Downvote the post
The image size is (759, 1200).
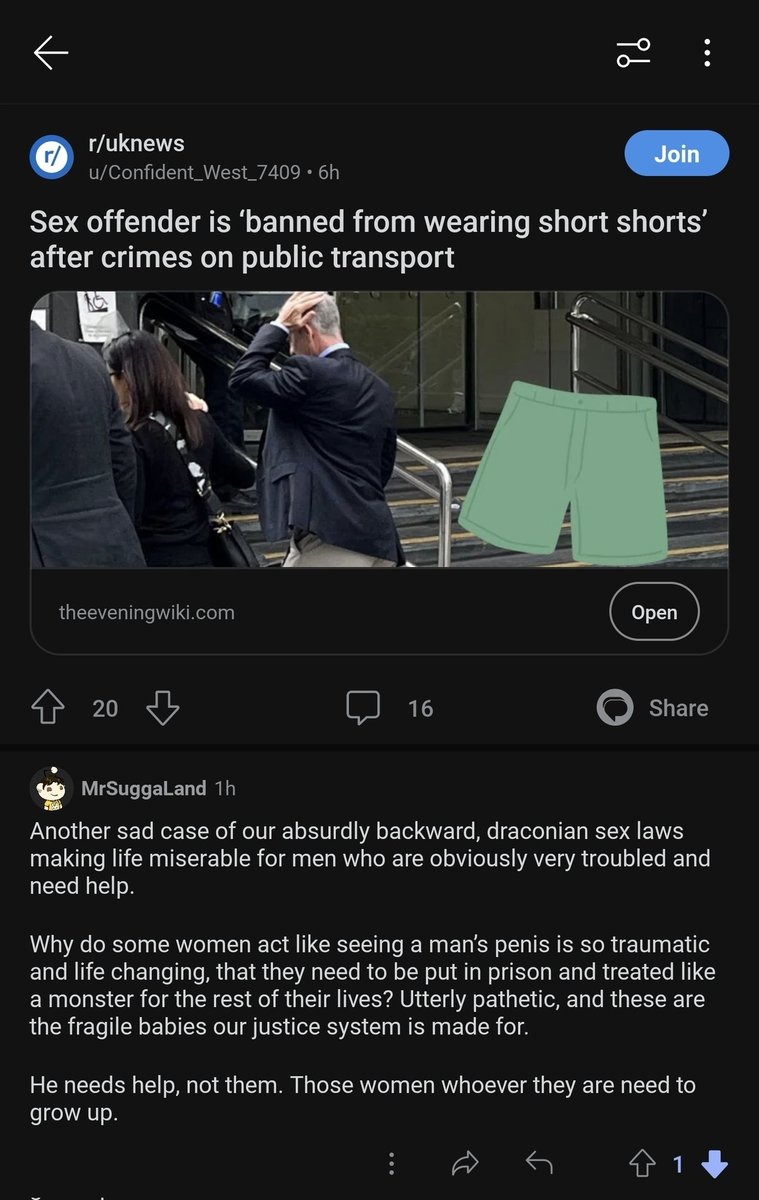pyautogui.click(x=162, y=708)
